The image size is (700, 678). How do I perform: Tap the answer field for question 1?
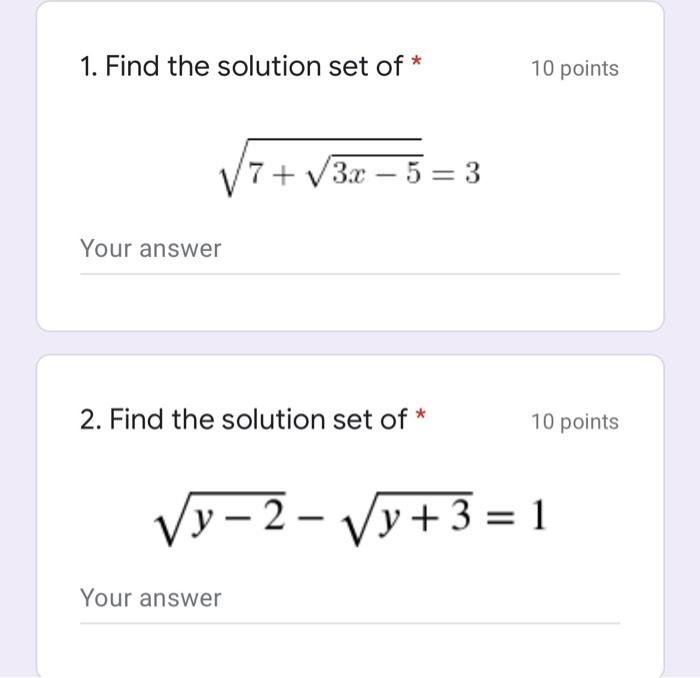[349, 250]
